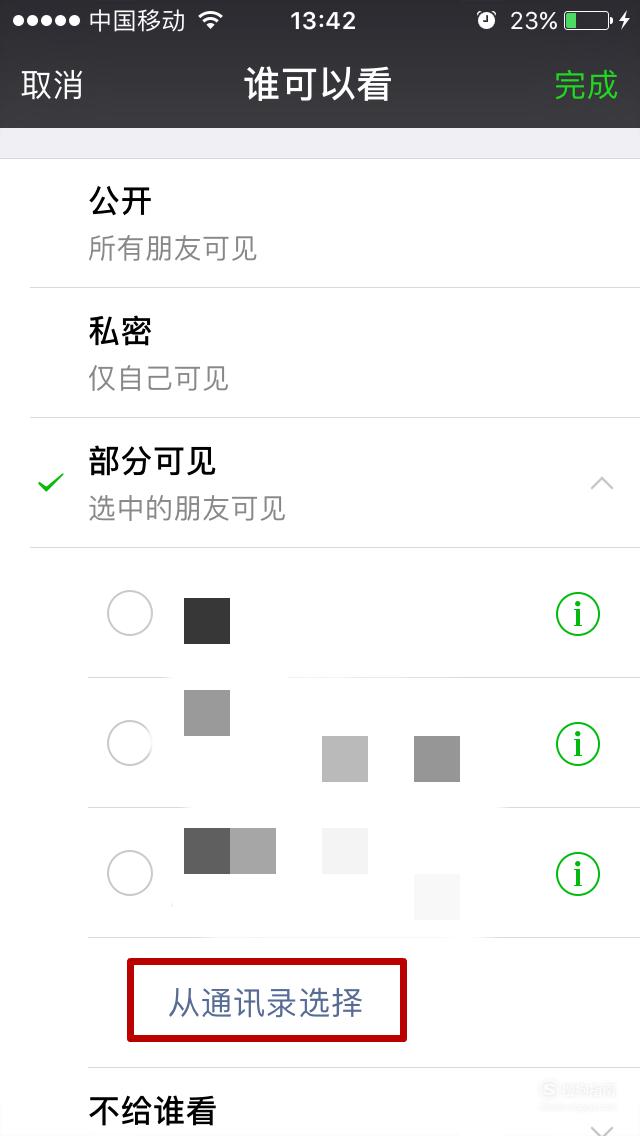640x1136 pixels.
Task: Open info icon of third tag
Action: point(578,873)
